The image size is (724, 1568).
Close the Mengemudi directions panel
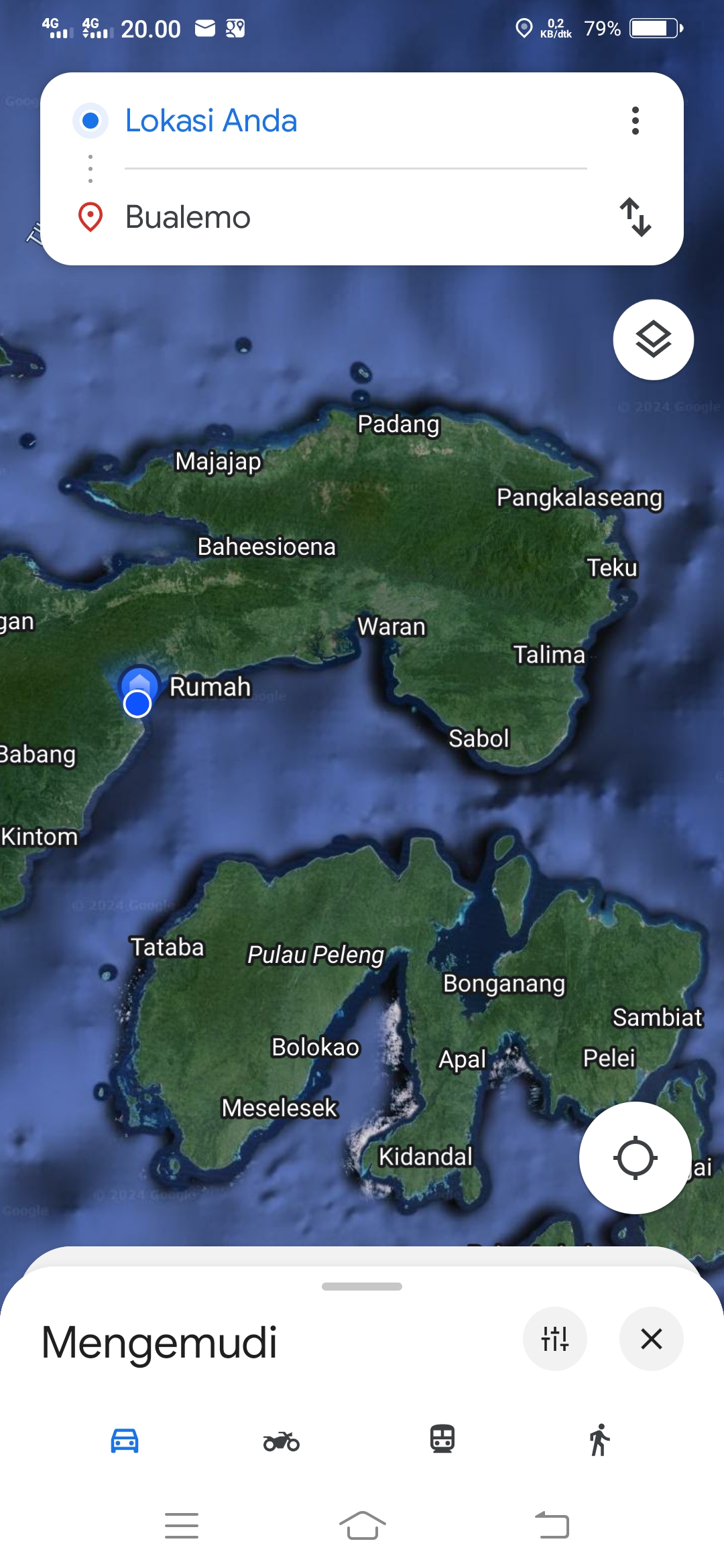(652, 1339)
